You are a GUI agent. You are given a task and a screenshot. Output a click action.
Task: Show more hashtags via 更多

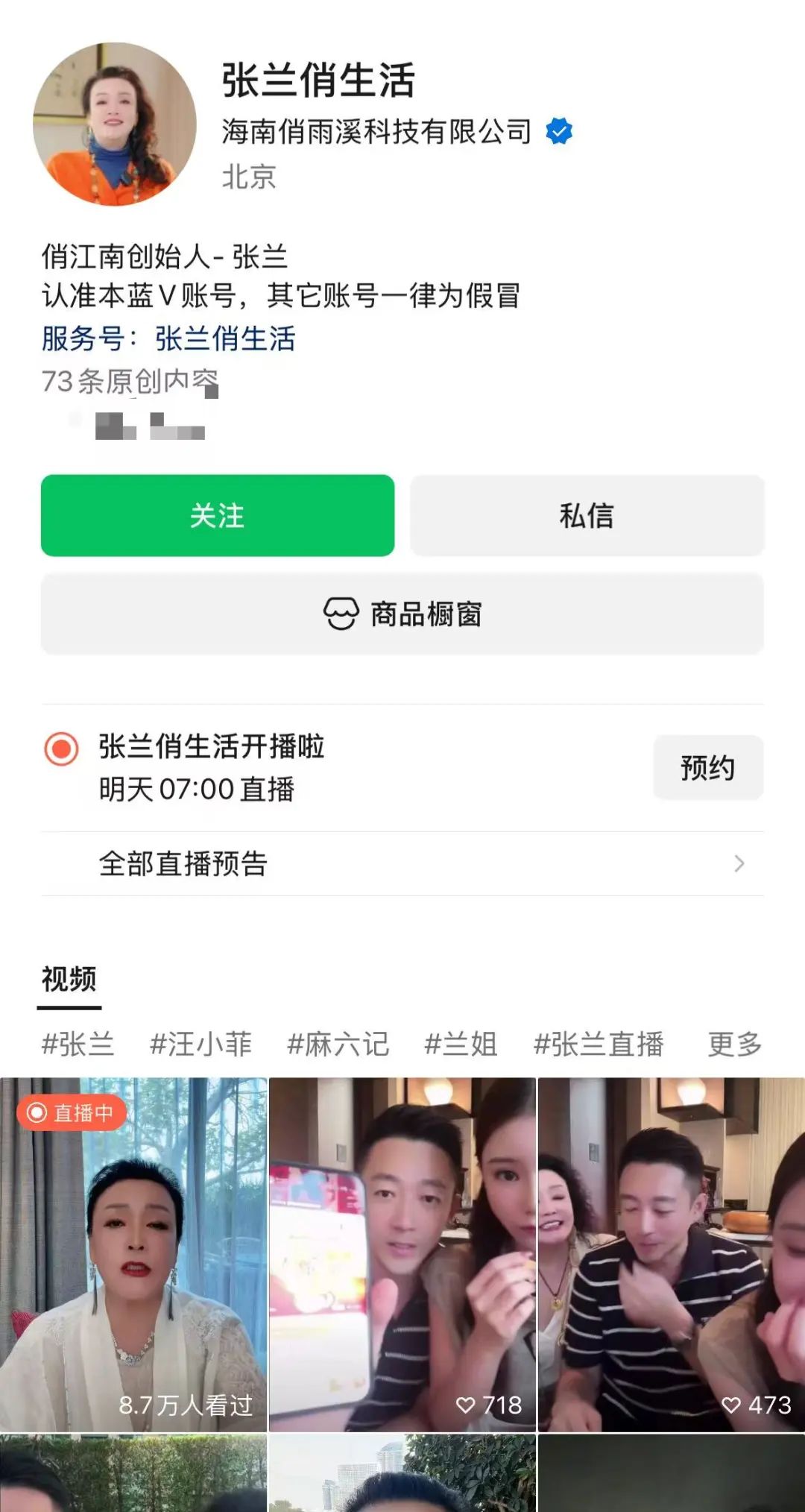[734, 1044]
